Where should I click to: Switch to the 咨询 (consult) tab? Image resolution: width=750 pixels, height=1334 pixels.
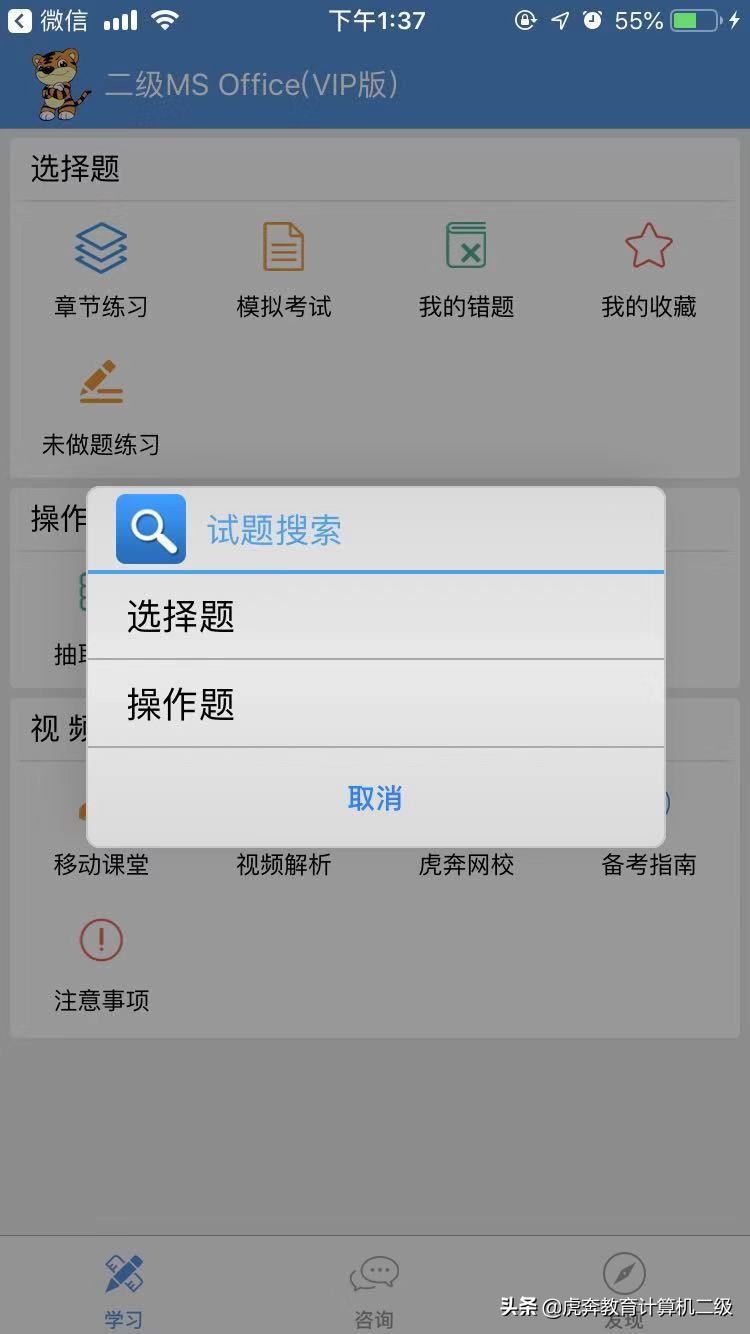click(x=374, y=1285)
